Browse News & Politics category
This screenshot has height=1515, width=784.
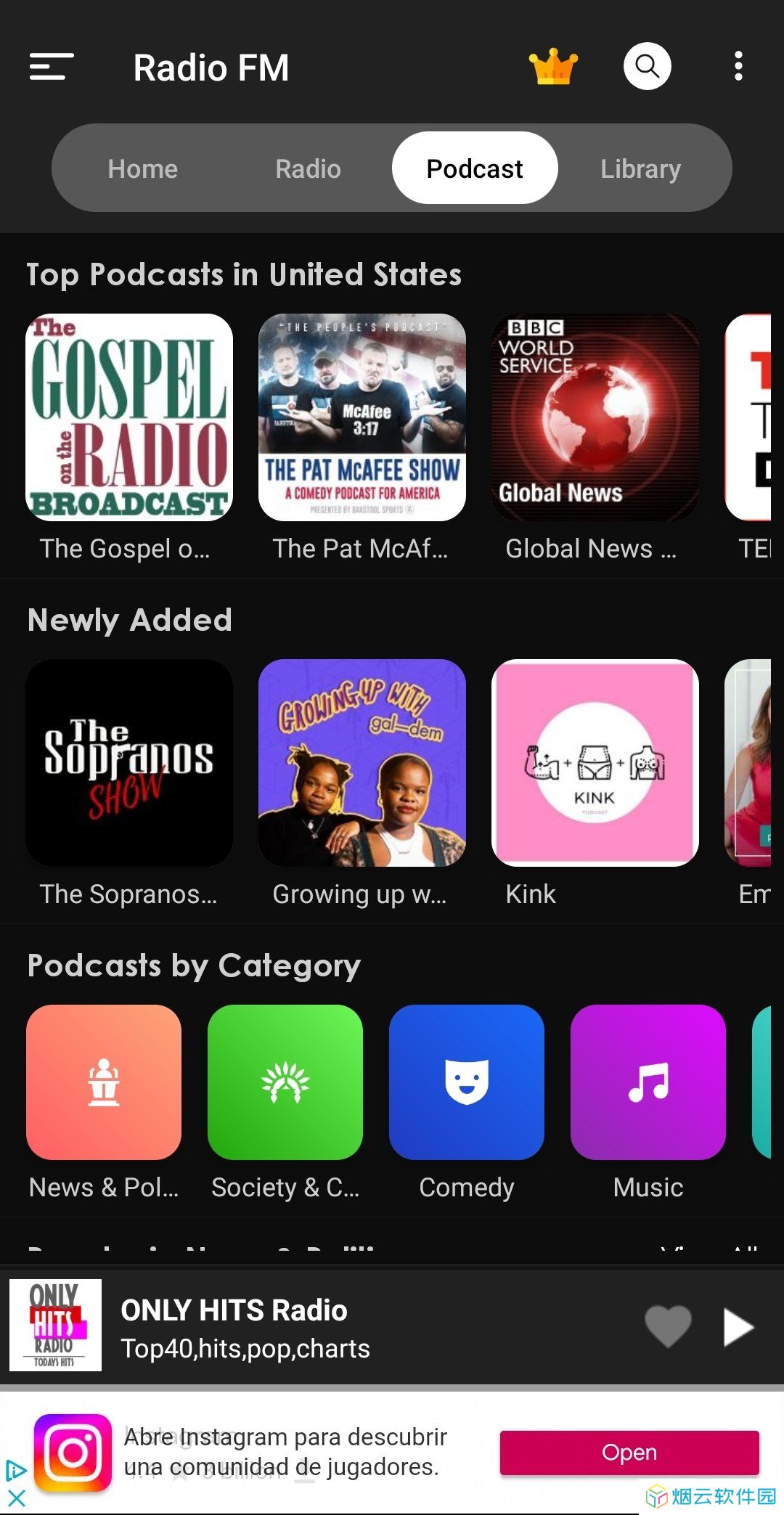point(104,1082)
